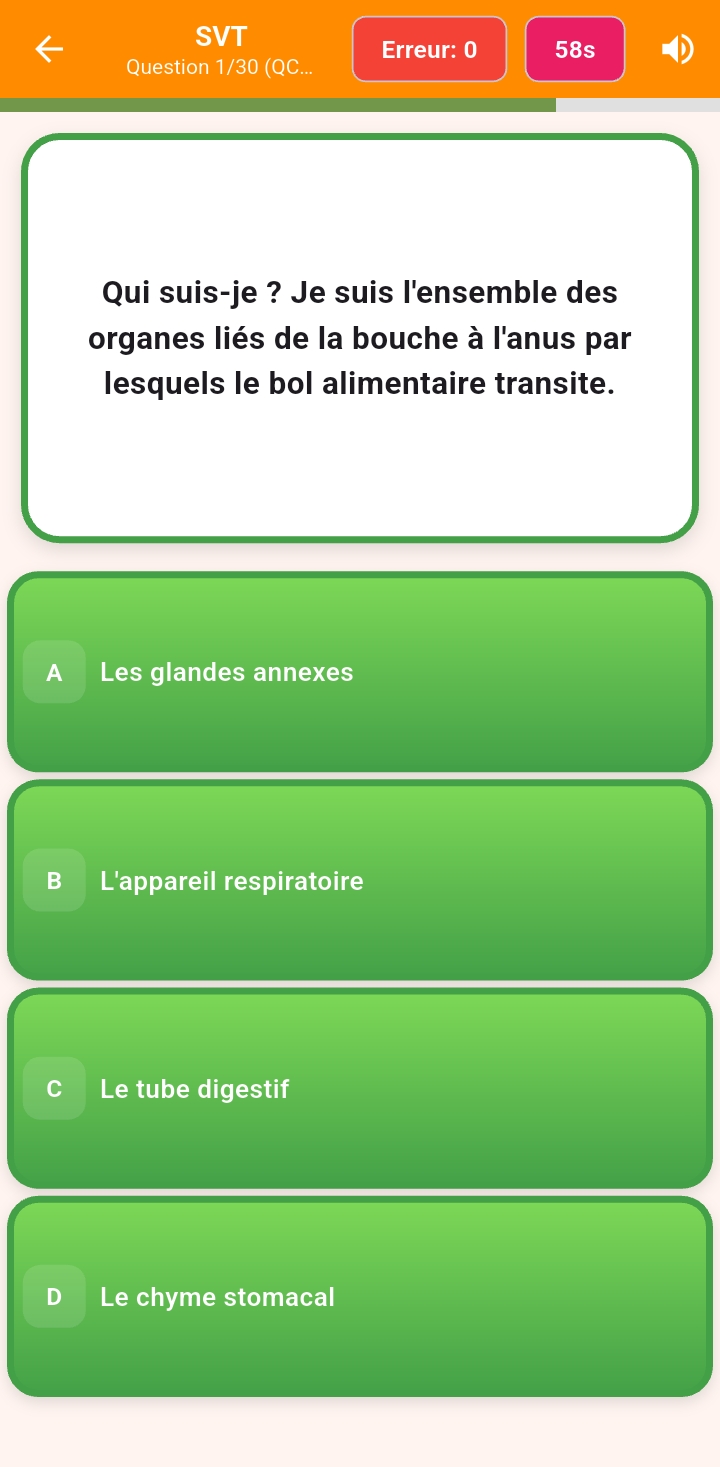Mute the quiz sound with the volume icon
The image size is (720, 1467).
(678, 48)
